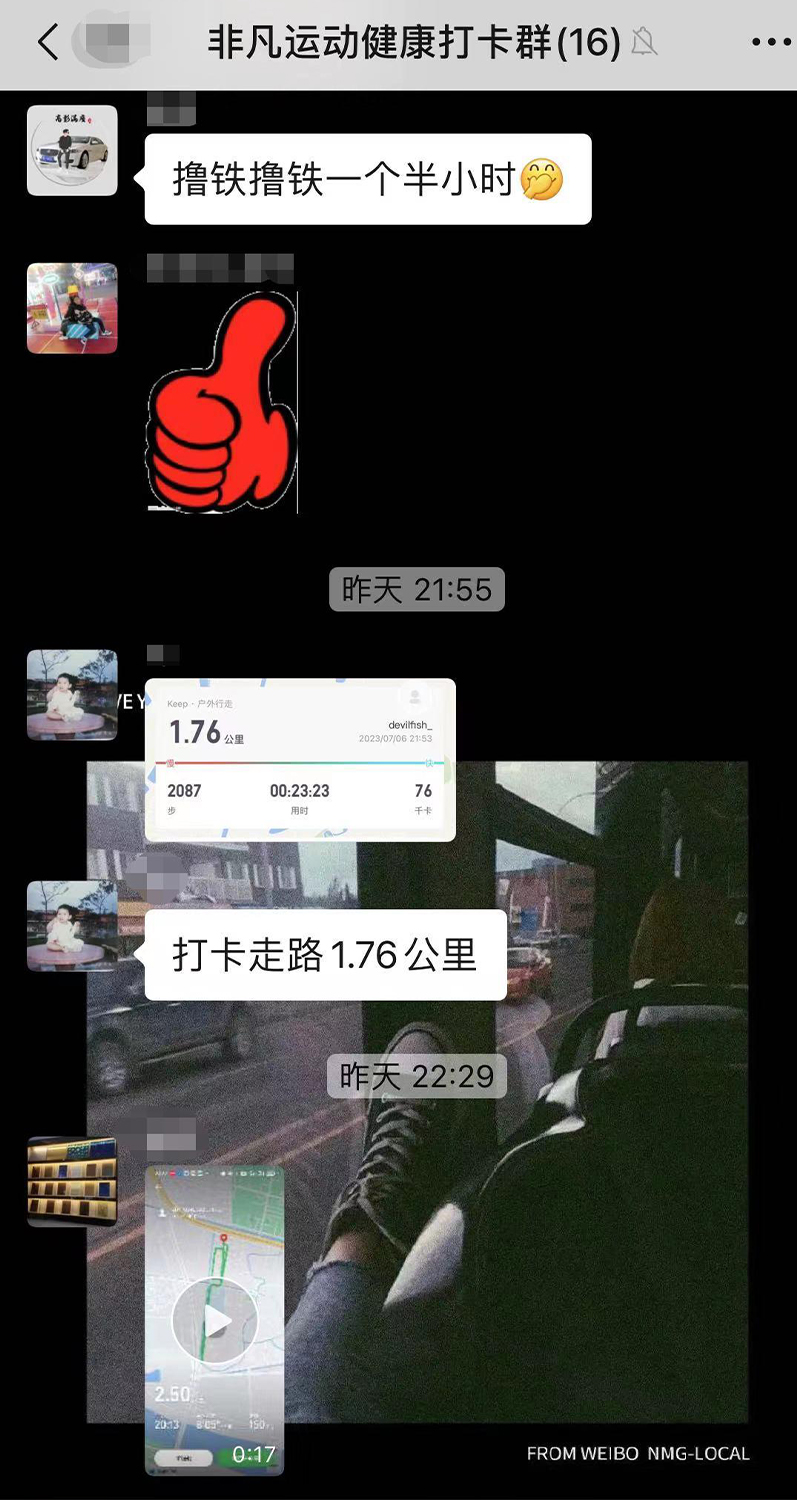Image resolution: width=797 pixels, height=1500 pixels.
Task: Go back with the top-left arrow
Action: 47,42
